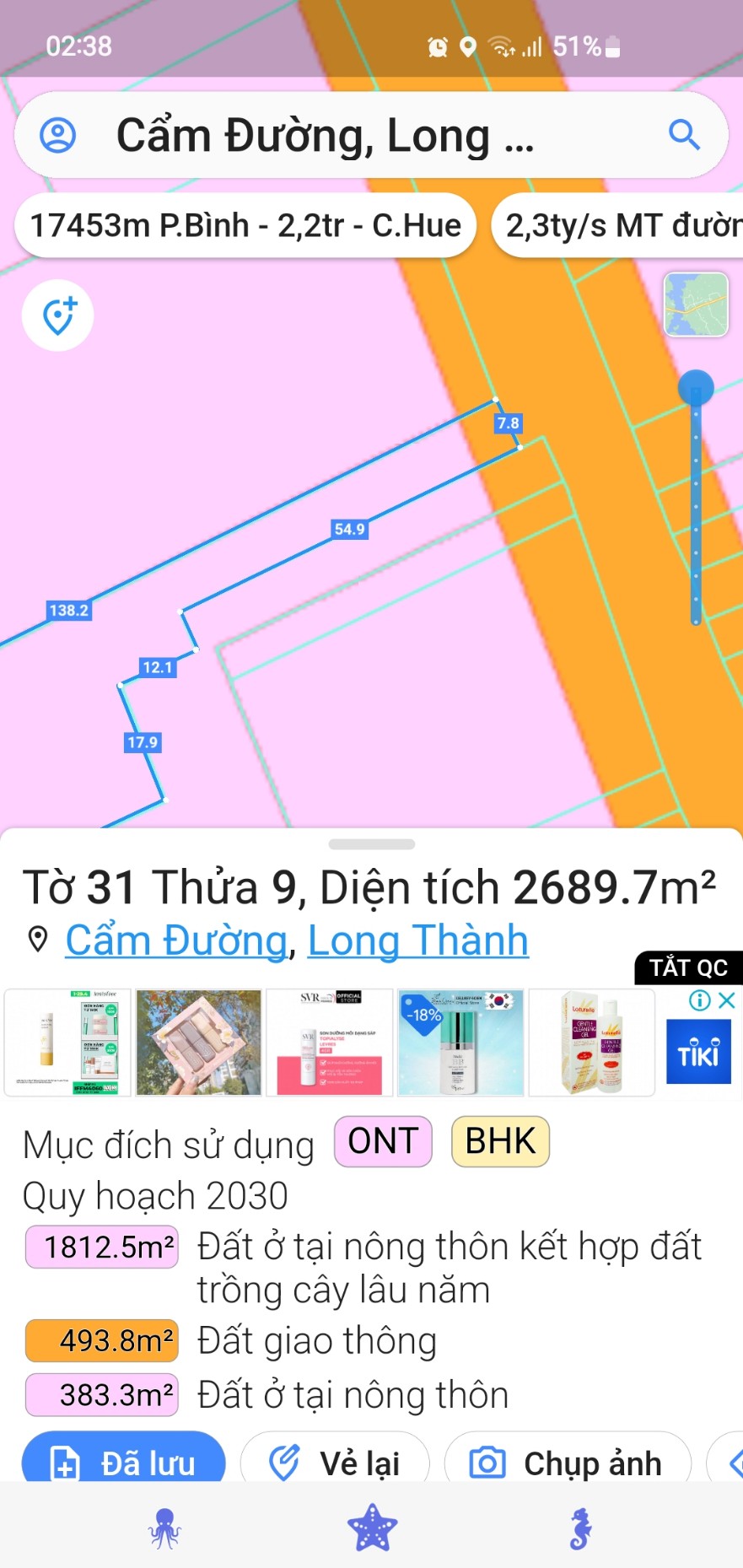Select the ONT land use chip
743x1568 pixels.
coord(383,1141)
